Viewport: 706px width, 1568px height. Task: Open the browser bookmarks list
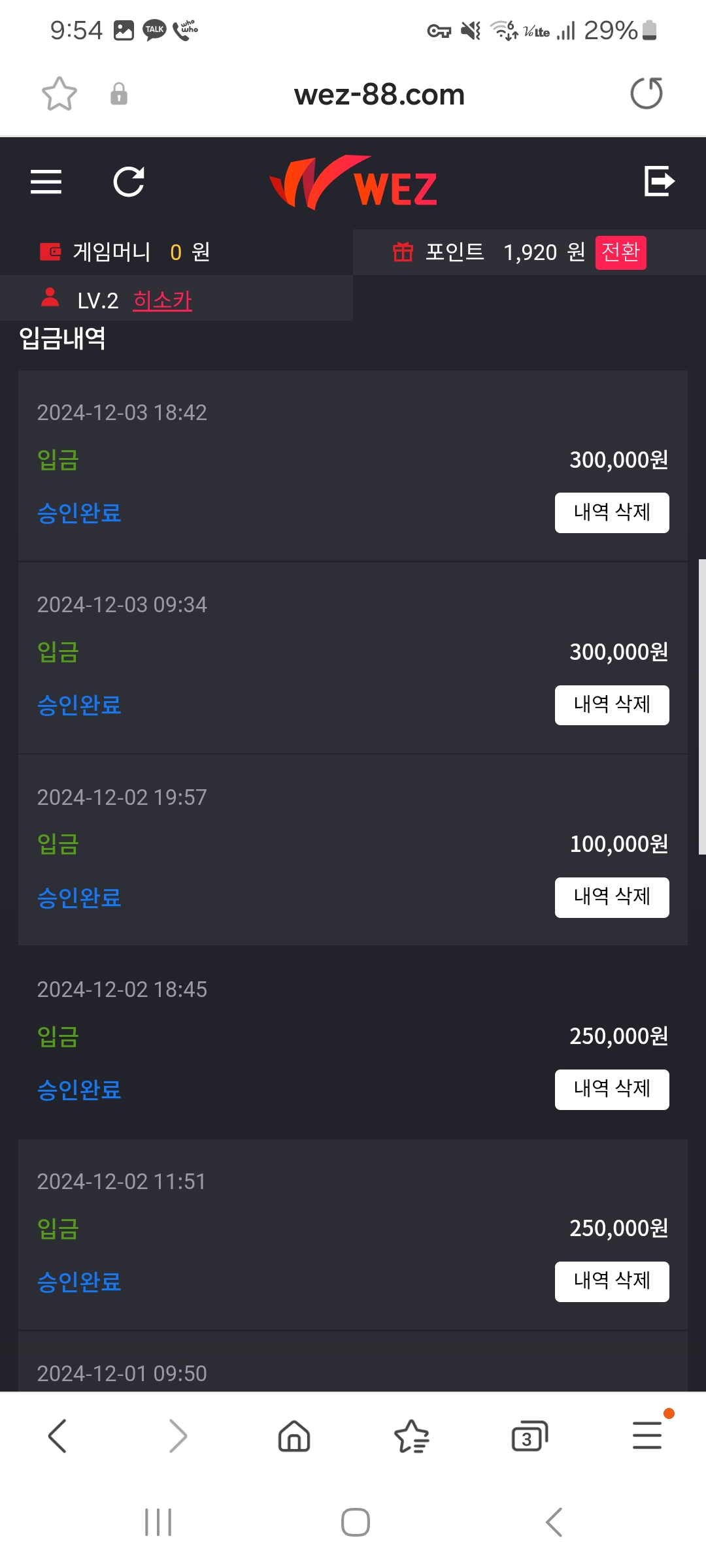(412, 1436)
